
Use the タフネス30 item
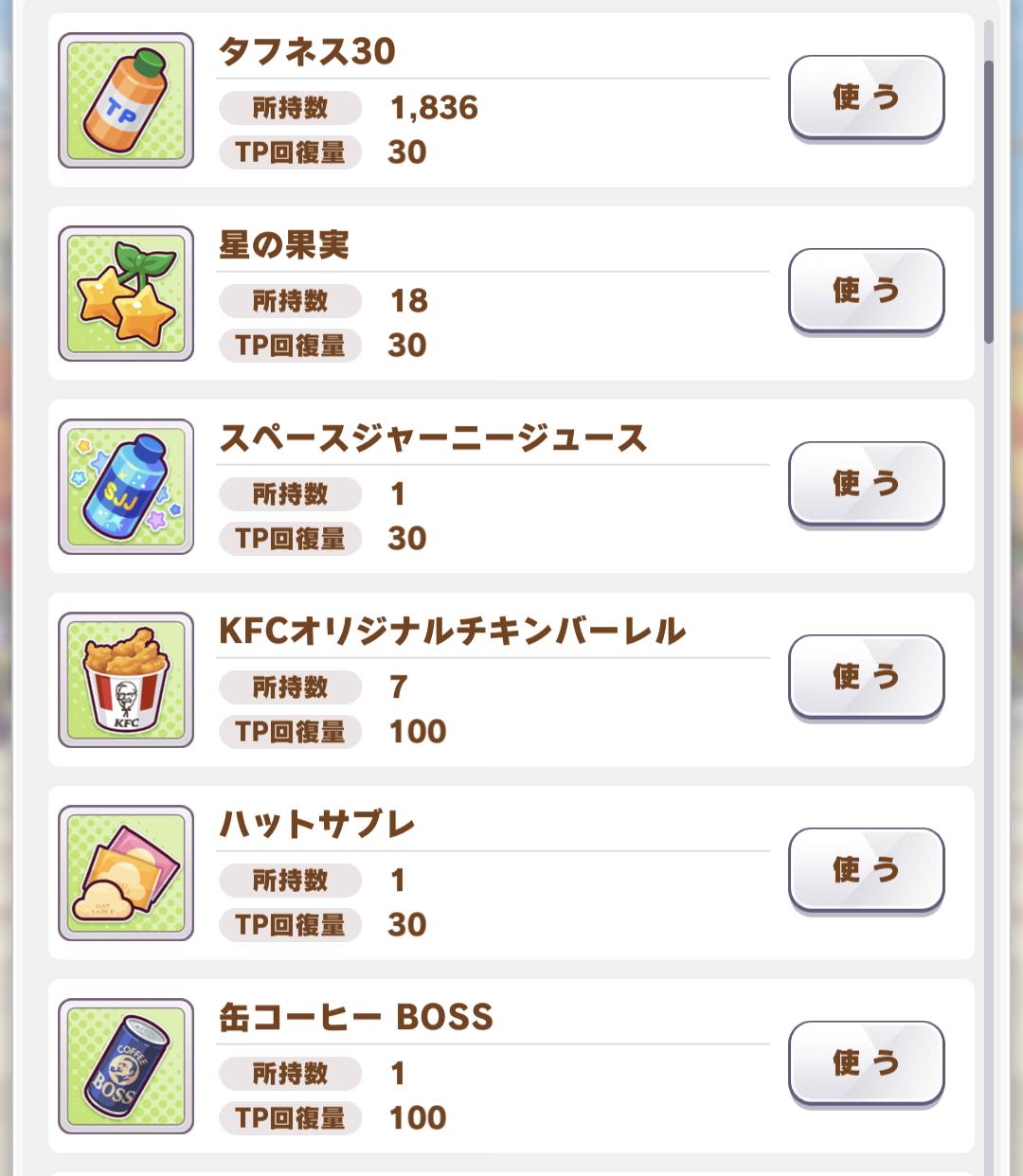pos(866,97)
